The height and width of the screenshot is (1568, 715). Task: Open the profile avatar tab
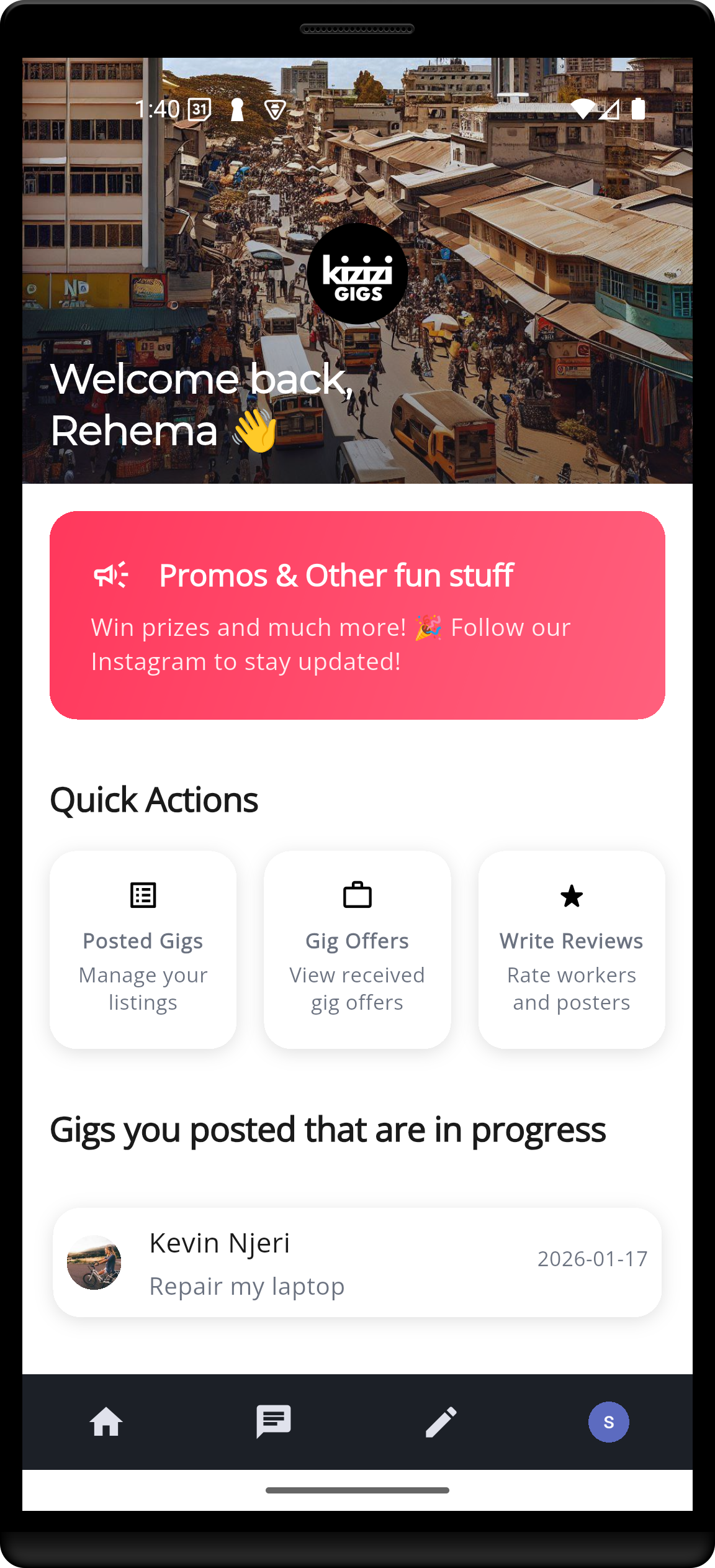pyautogui.click(x=608, y=1421)
